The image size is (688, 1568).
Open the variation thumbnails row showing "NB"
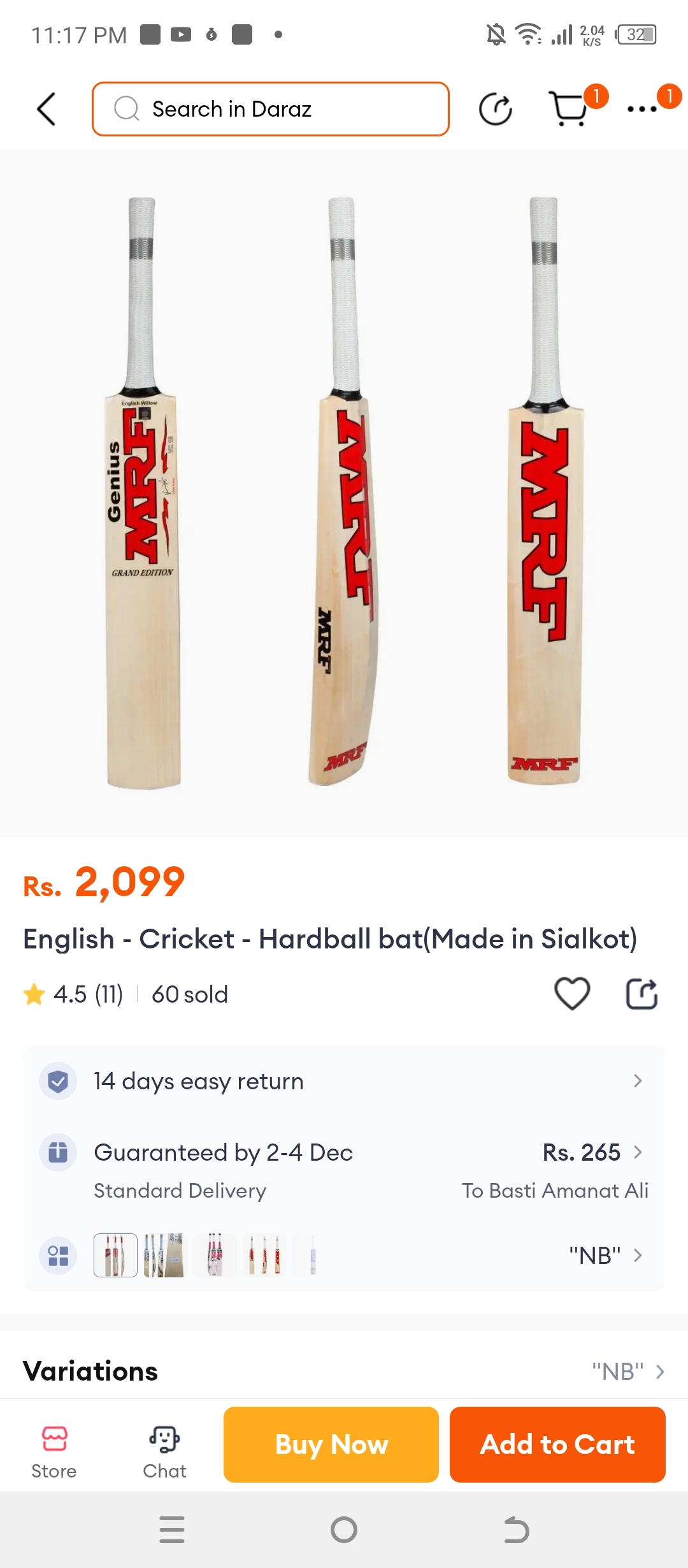point(344,1255)
